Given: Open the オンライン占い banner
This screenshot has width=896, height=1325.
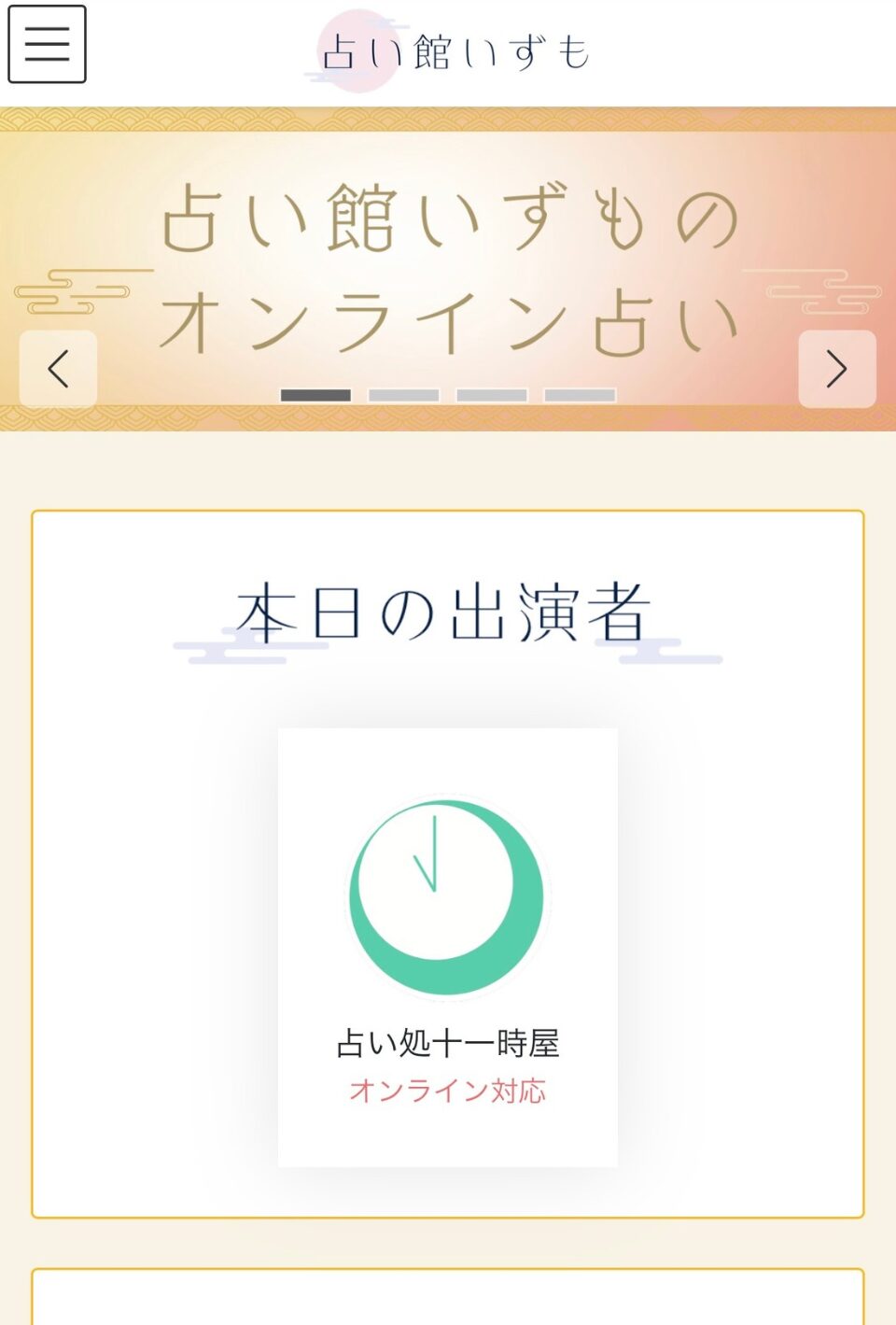Looking at the screenshot, I should click(x=448, y=269).
